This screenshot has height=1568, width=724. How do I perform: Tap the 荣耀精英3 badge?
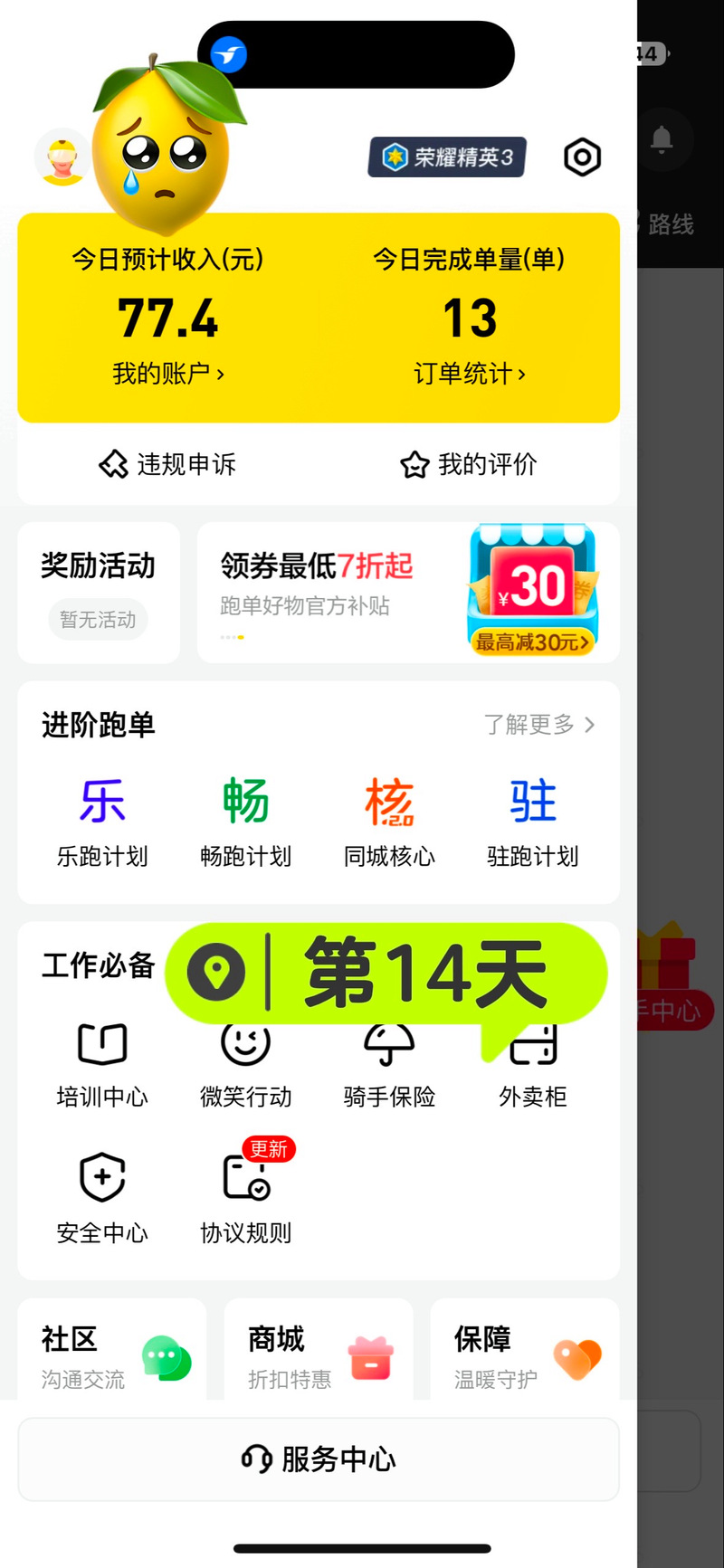446,156
